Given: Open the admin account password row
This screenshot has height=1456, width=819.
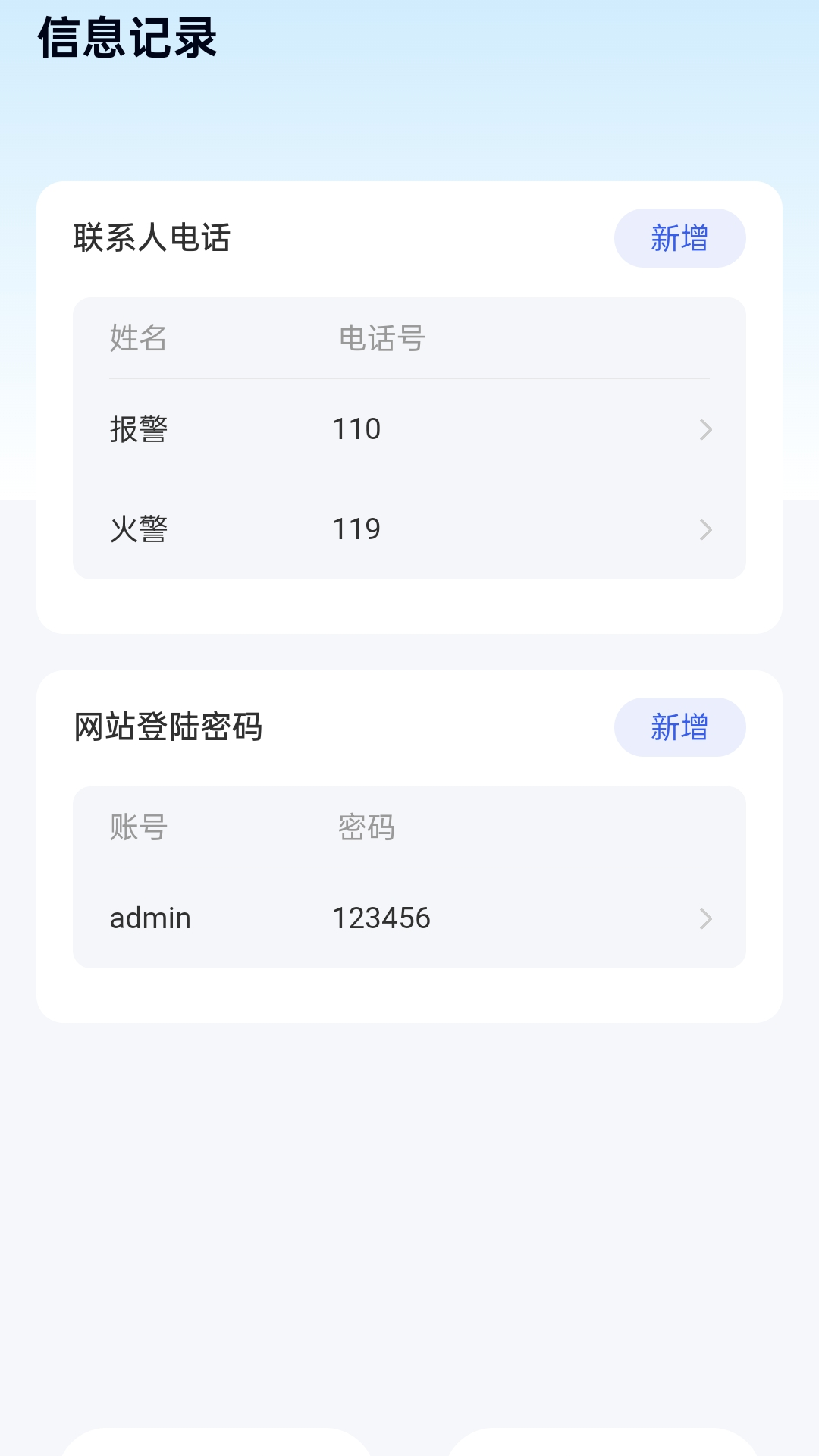Looking at the screenshot, I should tap(409, 918).
